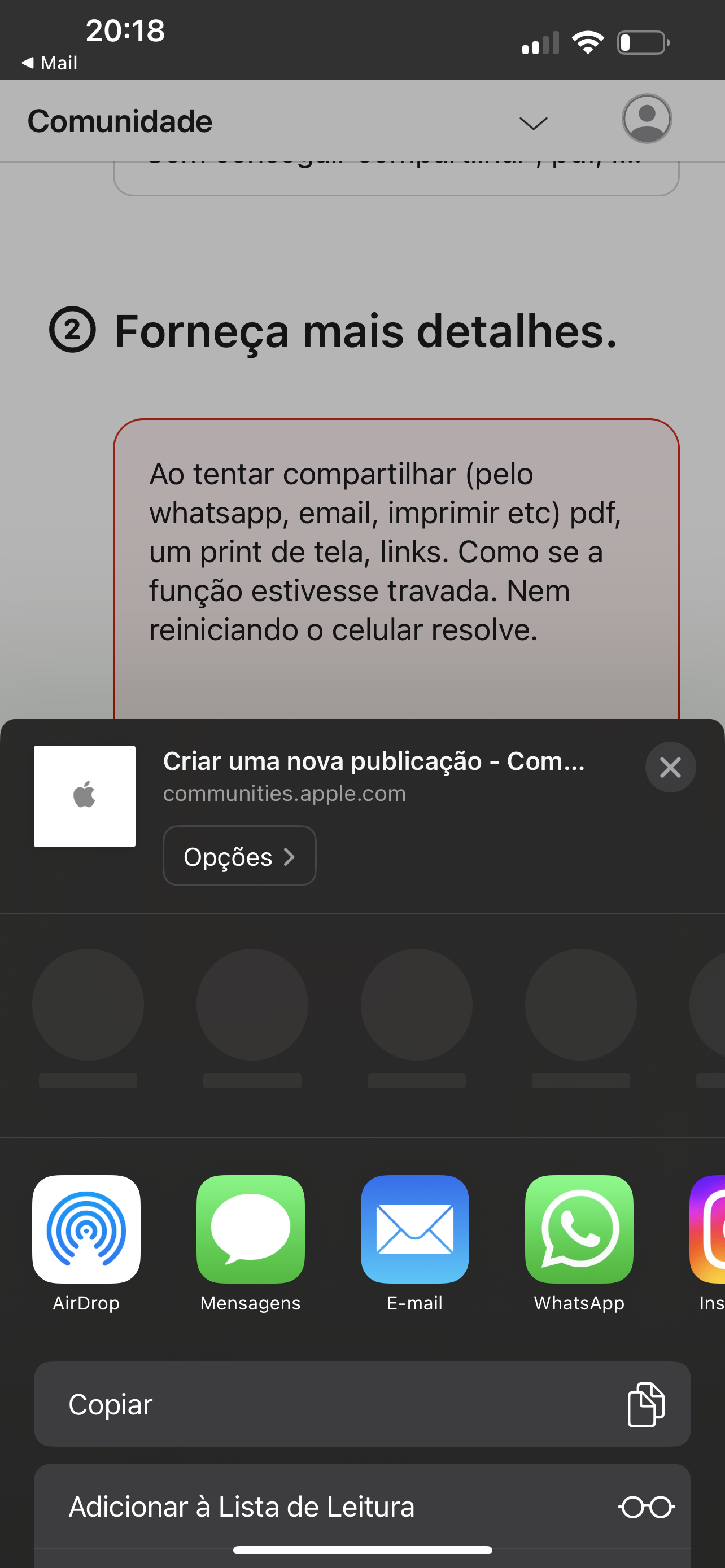The height and width of the screenshot is (1568, 725).
Task: Send the page by E-mail
Action: coord(415,1229)
